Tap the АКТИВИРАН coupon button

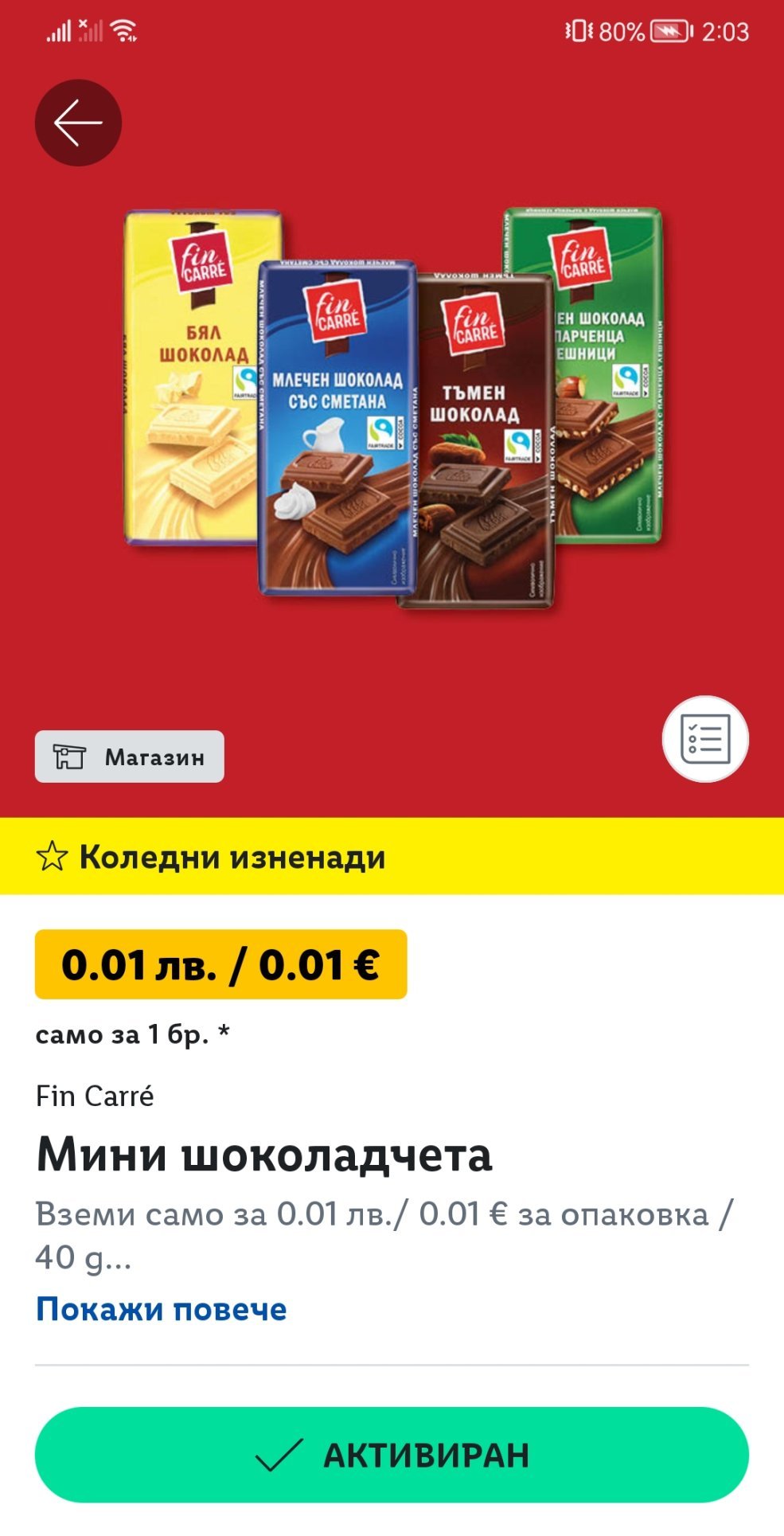click(x=392, y=1454)
